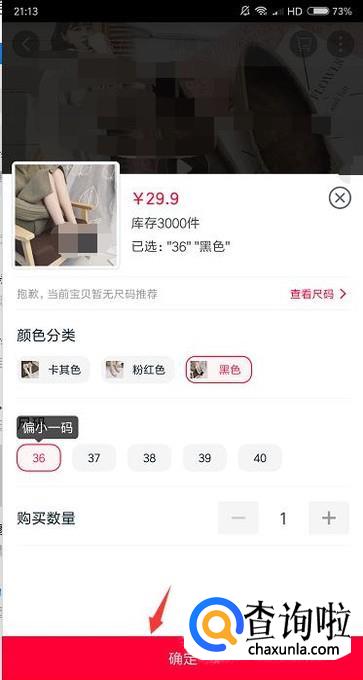Tap the selected 黑色 color chip
The height and width of the screenshot is (680, 363).
(219, 369)
